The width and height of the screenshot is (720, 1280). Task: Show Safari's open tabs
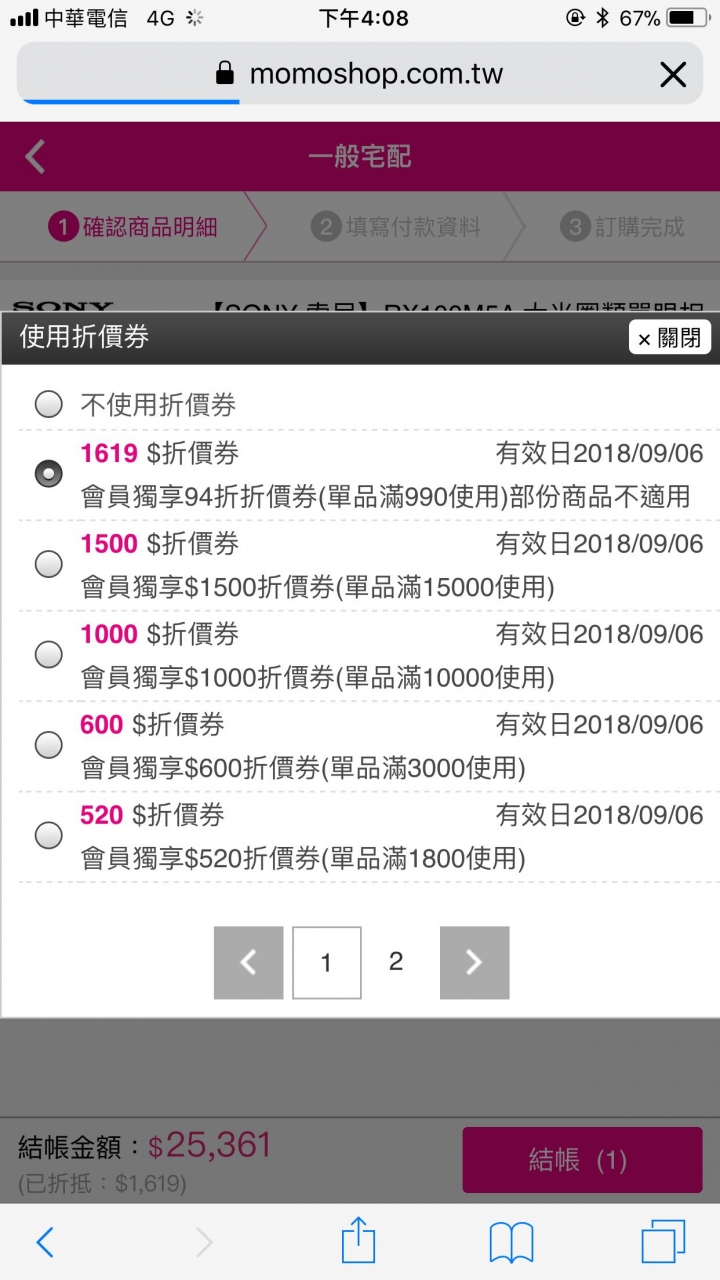click(663, 1242)
